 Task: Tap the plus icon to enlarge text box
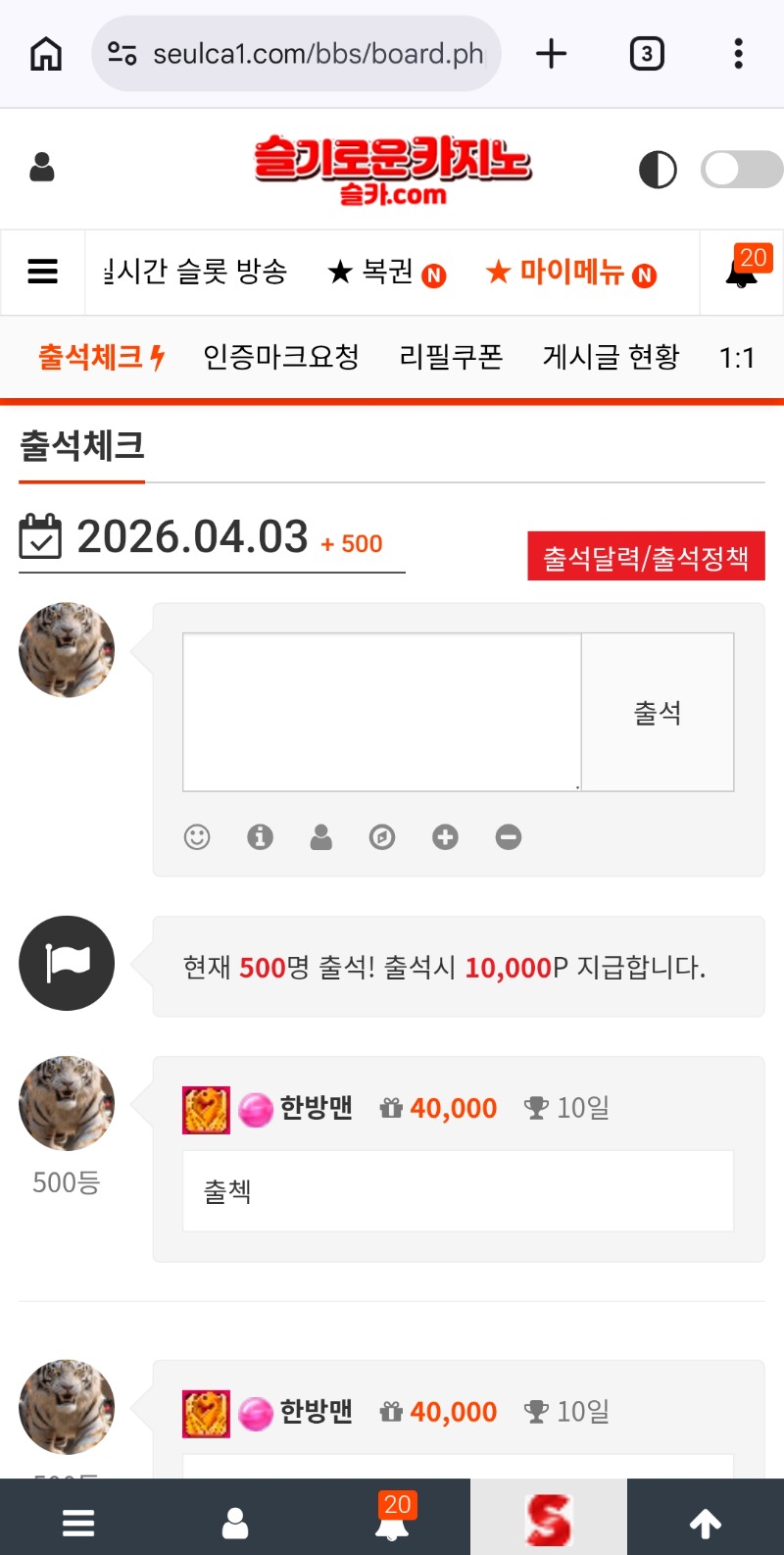tap(445, 837)
